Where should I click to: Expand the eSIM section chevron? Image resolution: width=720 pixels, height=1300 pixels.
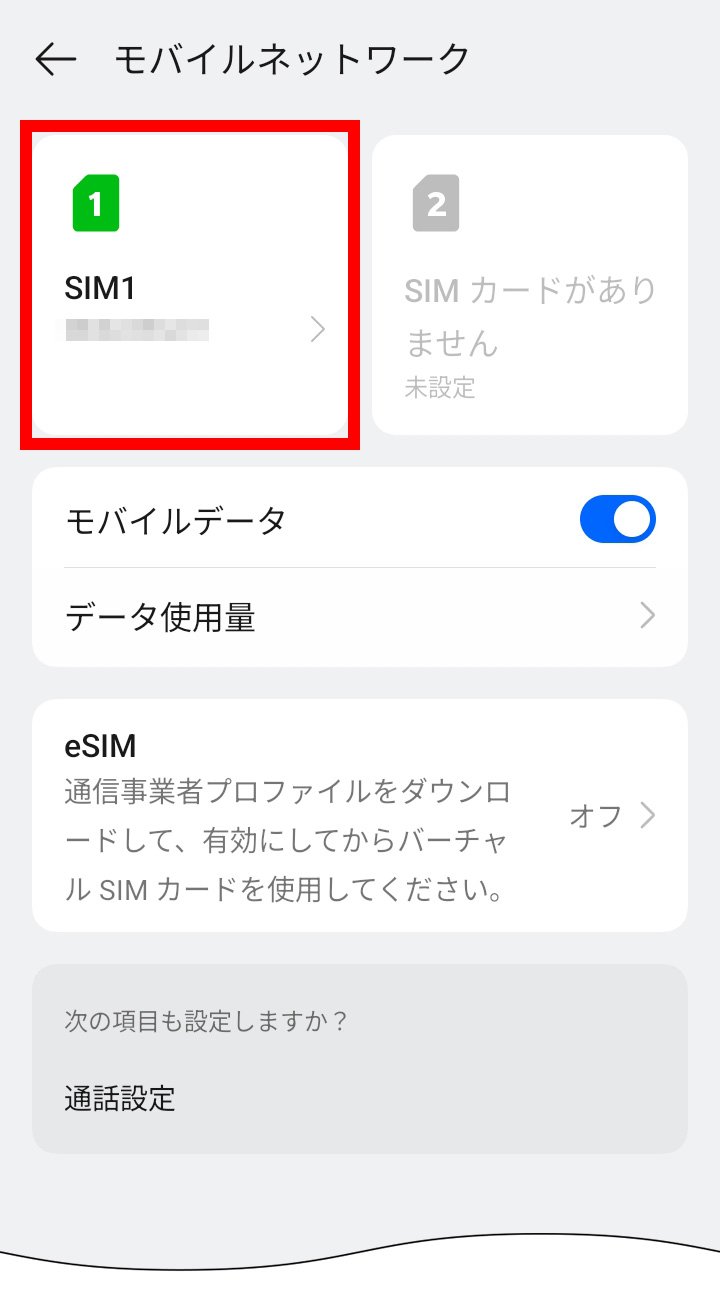pos(650,816)
